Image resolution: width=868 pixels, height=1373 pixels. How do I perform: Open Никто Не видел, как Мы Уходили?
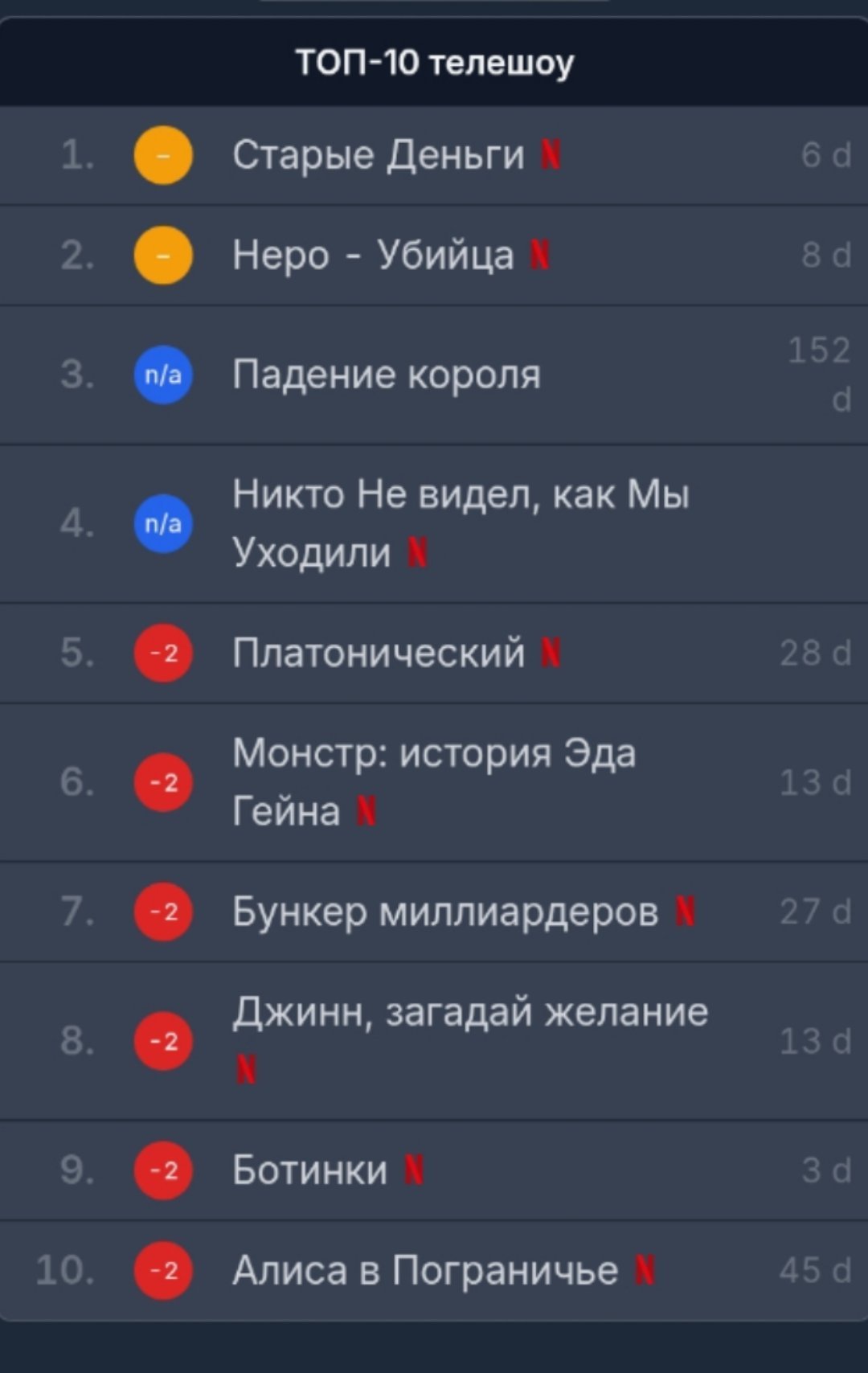460,523
